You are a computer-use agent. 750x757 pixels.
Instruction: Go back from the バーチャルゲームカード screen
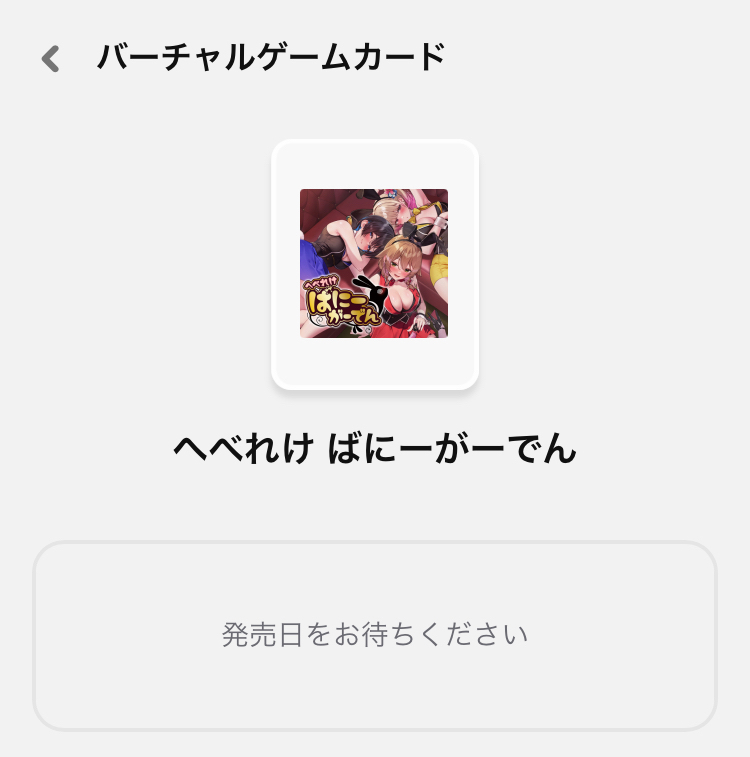coord(50,59)
